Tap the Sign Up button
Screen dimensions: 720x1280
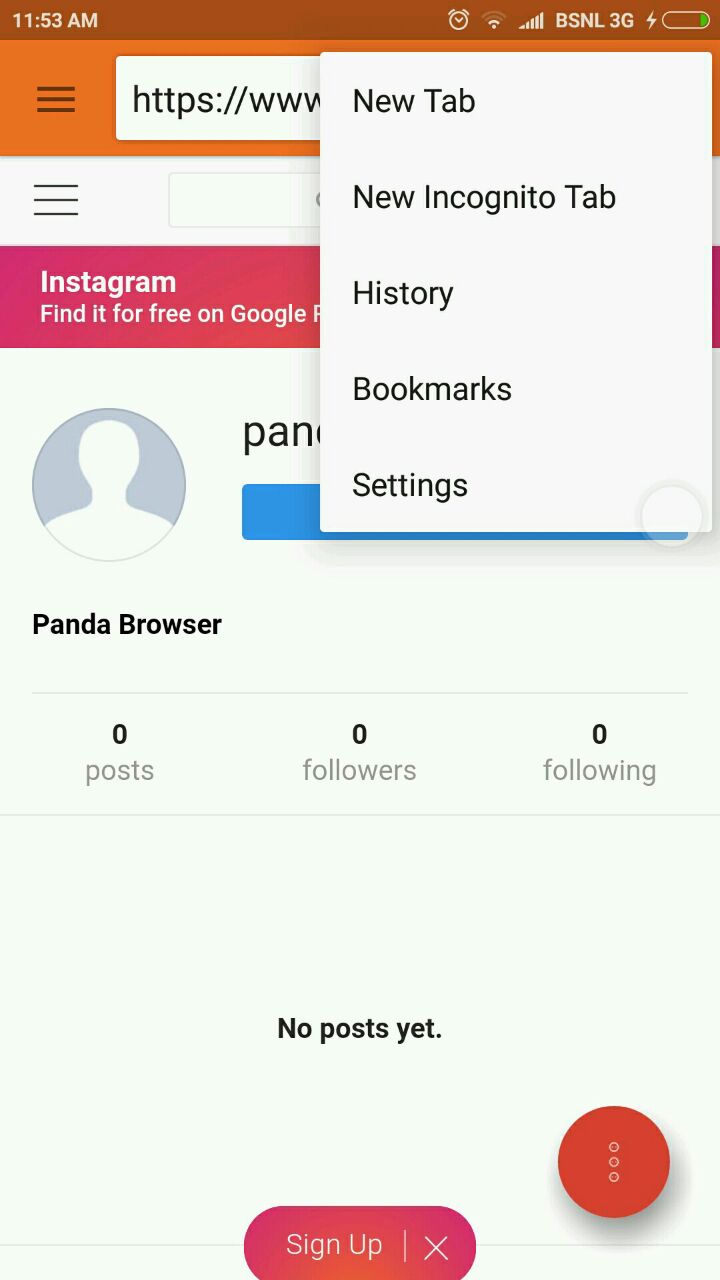point(334,1245)
